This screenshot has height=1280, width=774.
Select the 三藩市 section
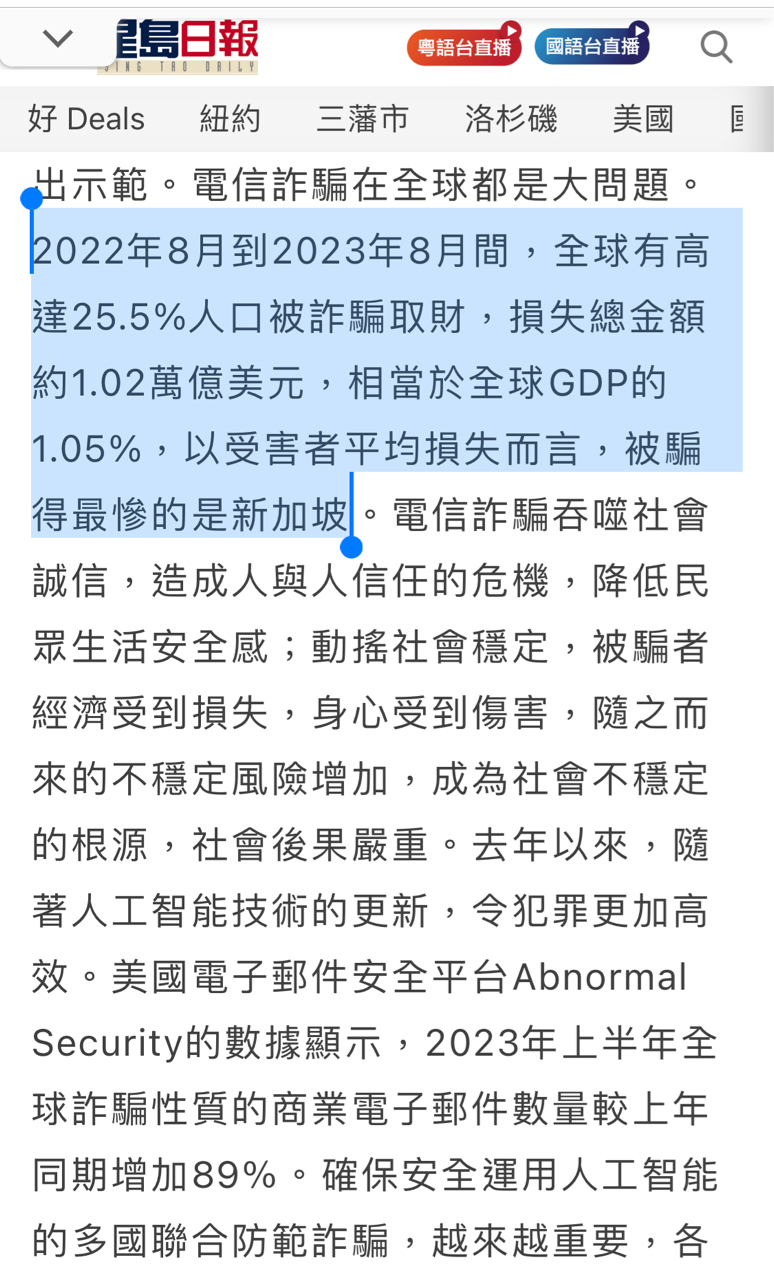(363, 119)
